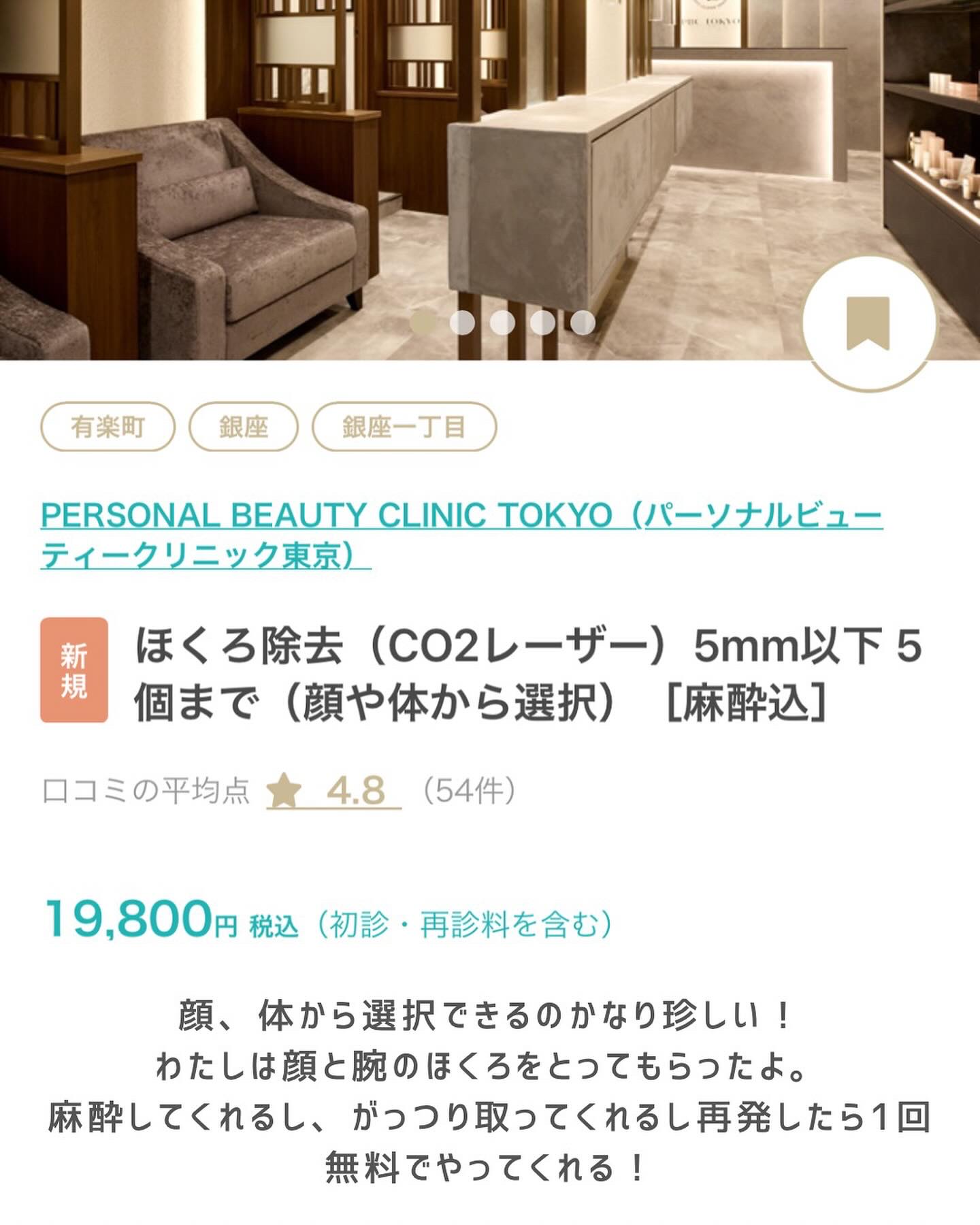
Task: View reviews via the 4.8 rating link
Action: (333, 791)
